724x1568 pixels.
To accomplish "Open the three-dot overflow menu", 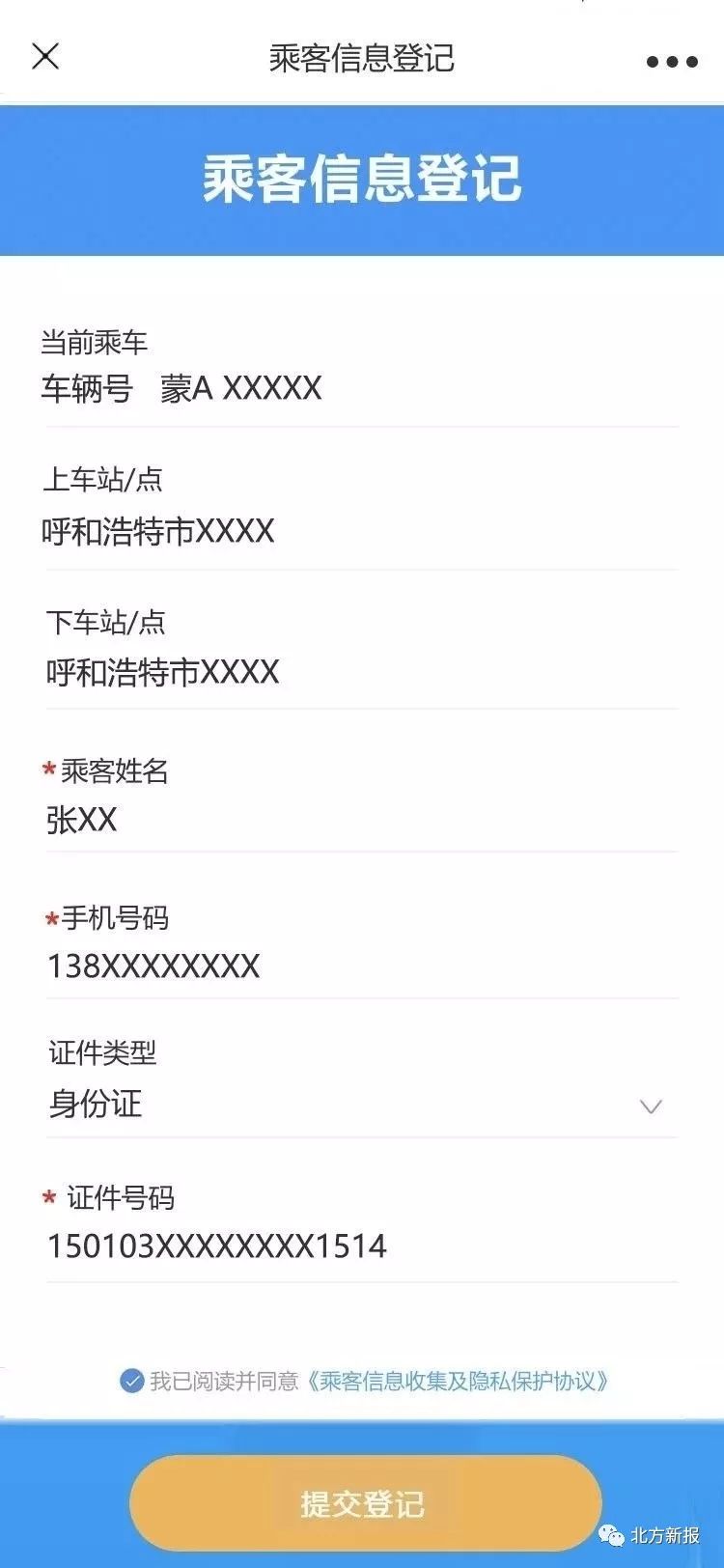I will [671, 62].
